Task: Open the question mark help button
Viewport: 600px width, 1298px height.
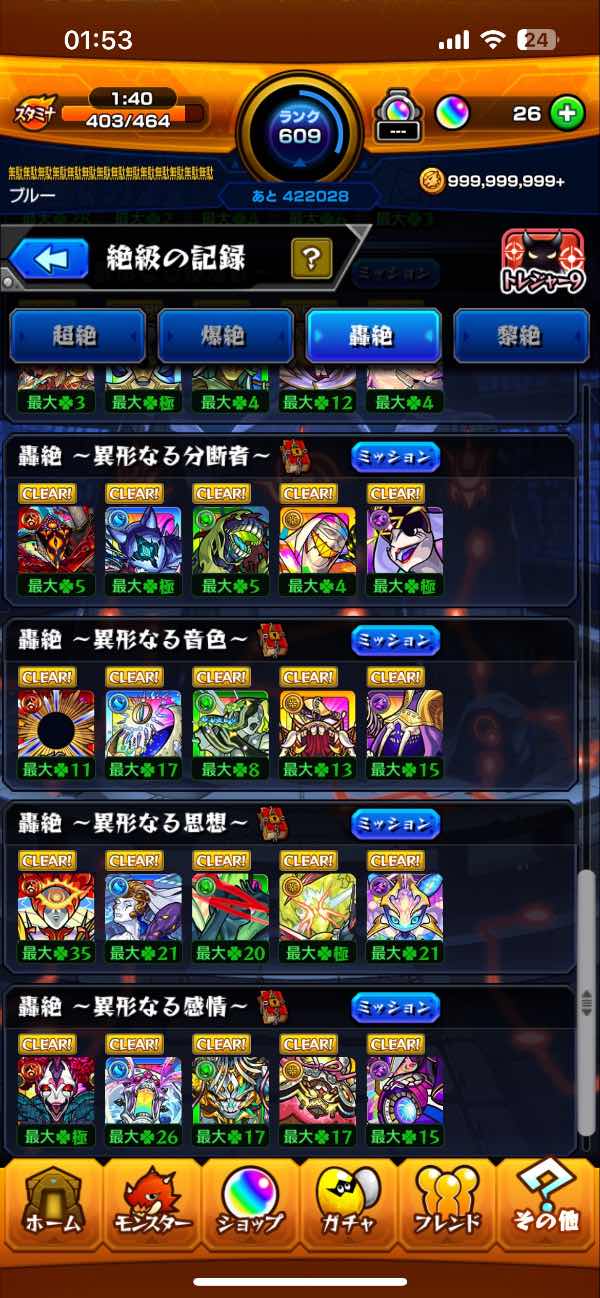Action: [x=311, y=260]
